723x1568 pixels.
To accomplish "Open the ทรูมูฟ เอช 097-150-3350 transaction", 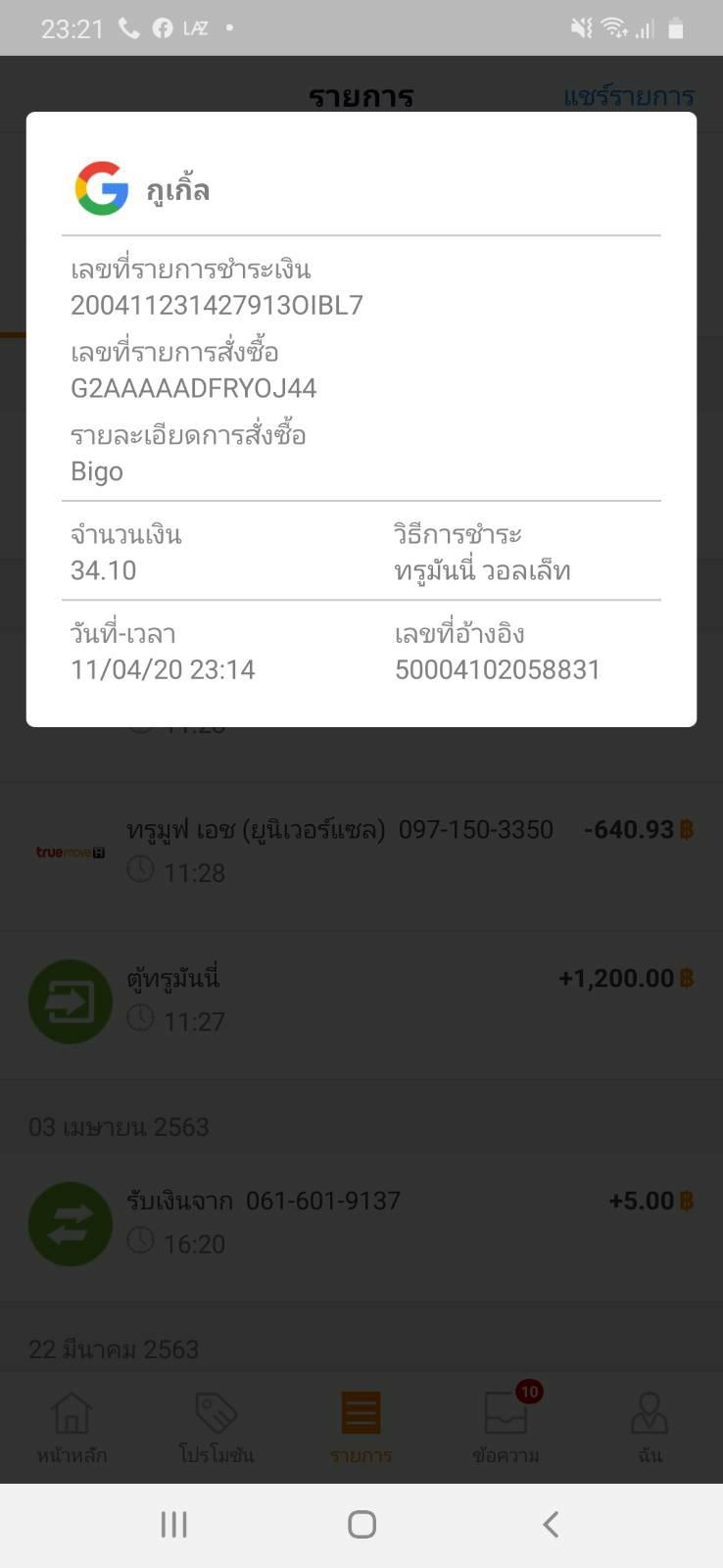I will click(x=361, y=851).
